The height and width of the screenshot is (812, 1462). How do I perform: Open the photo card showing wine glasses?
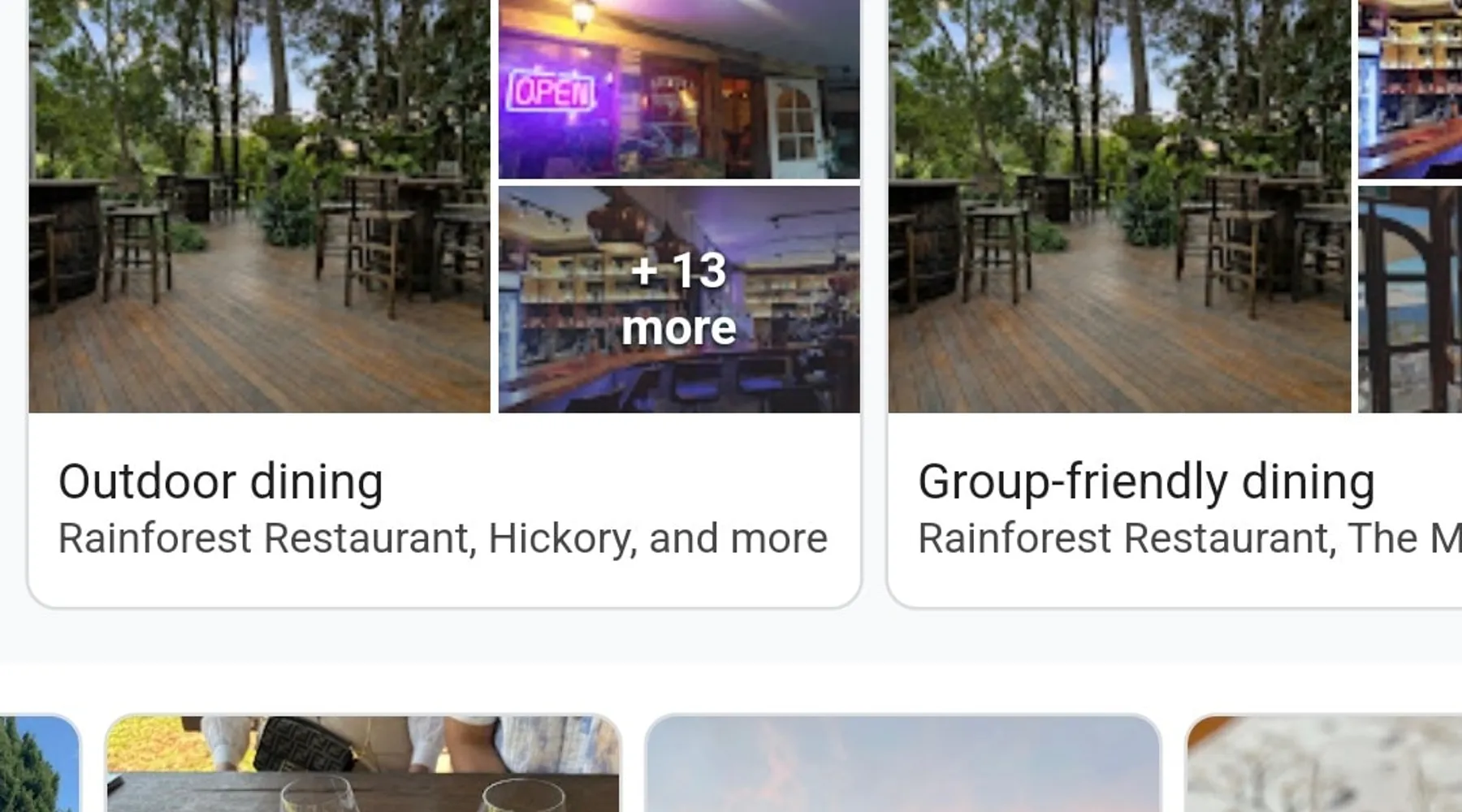click(363, 765)
